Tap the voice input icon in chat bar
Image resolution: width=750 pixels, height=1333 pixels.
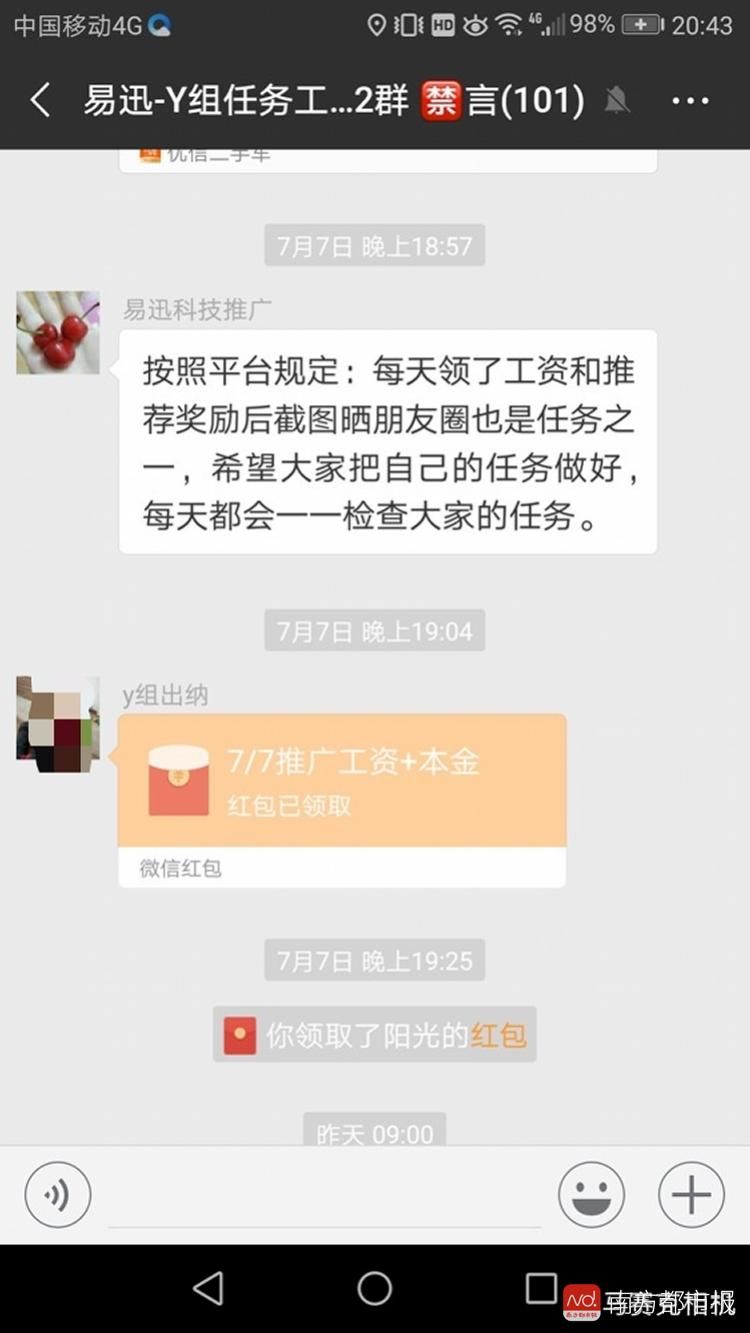[57, 1194]
